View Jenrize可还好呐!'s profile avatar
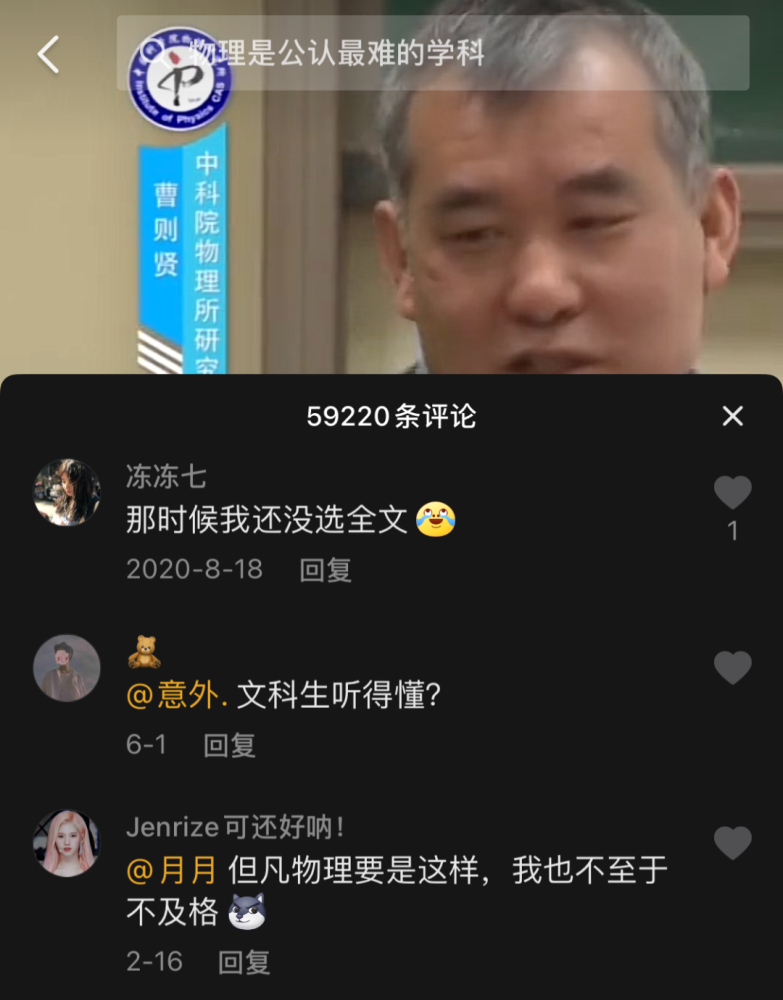The image size is (783, 1000). (x=67, y=843)
